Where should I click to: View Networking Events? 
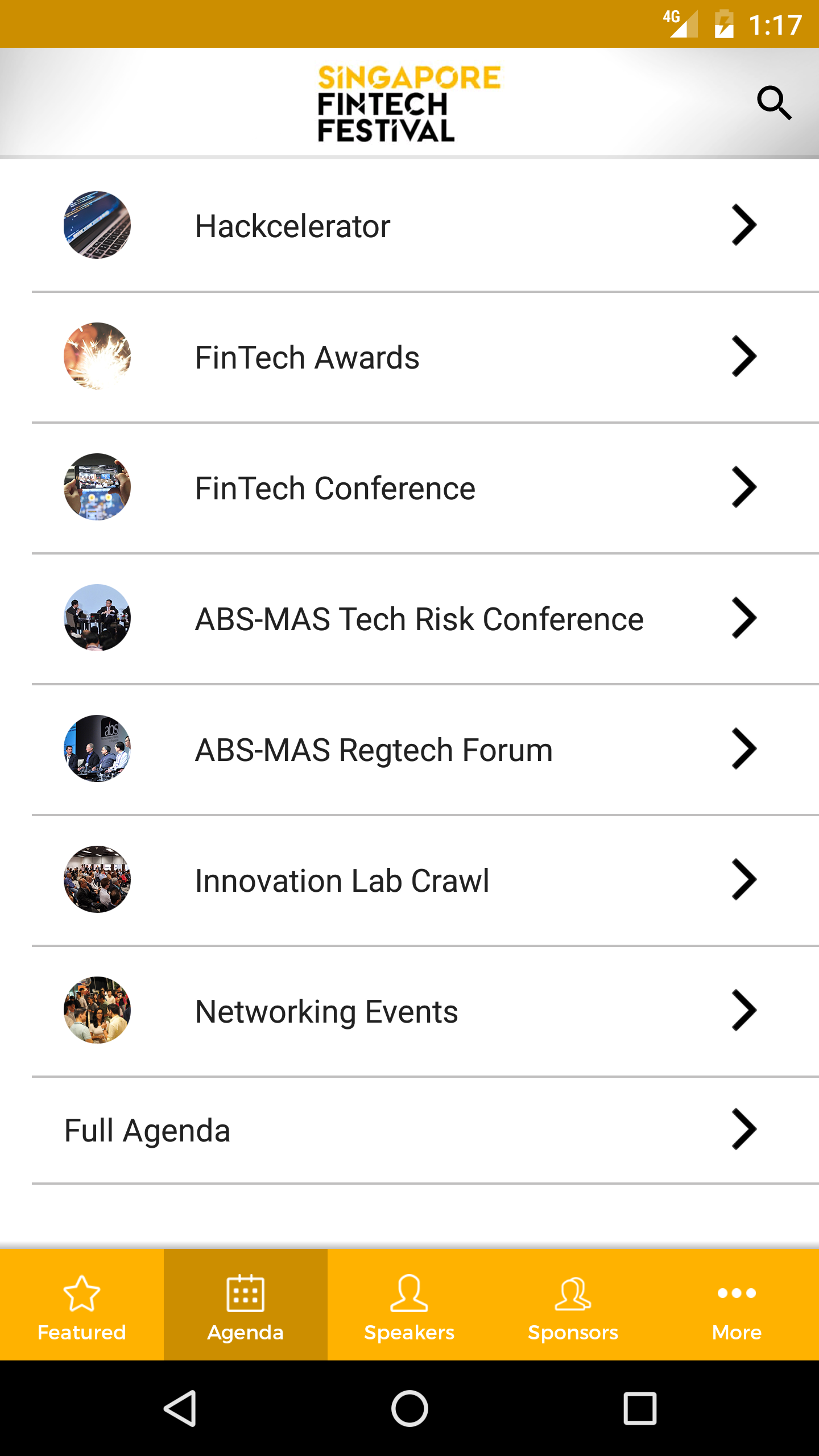[409, 1011]
